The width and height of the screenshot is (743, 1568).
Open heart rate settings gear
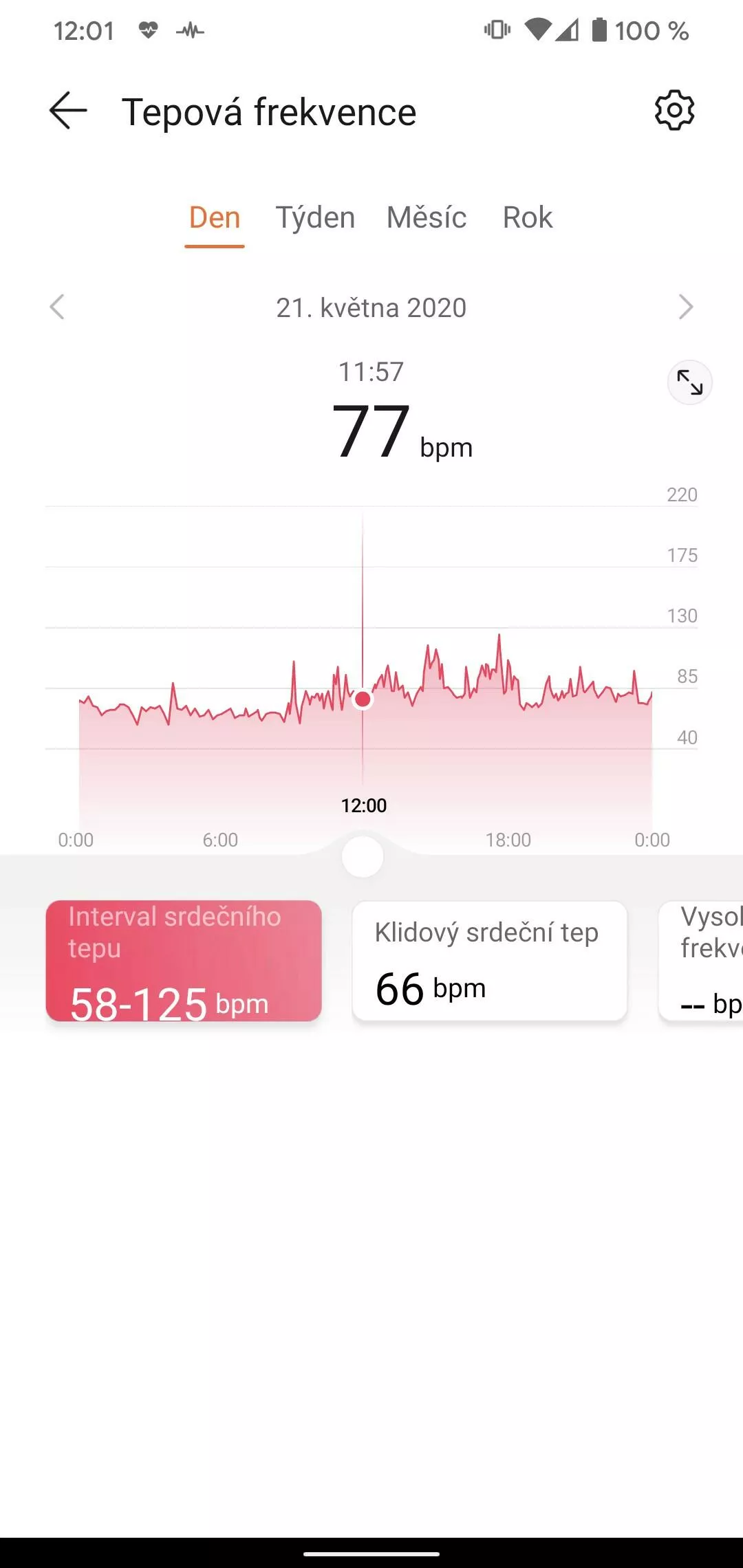click(674, 110)
